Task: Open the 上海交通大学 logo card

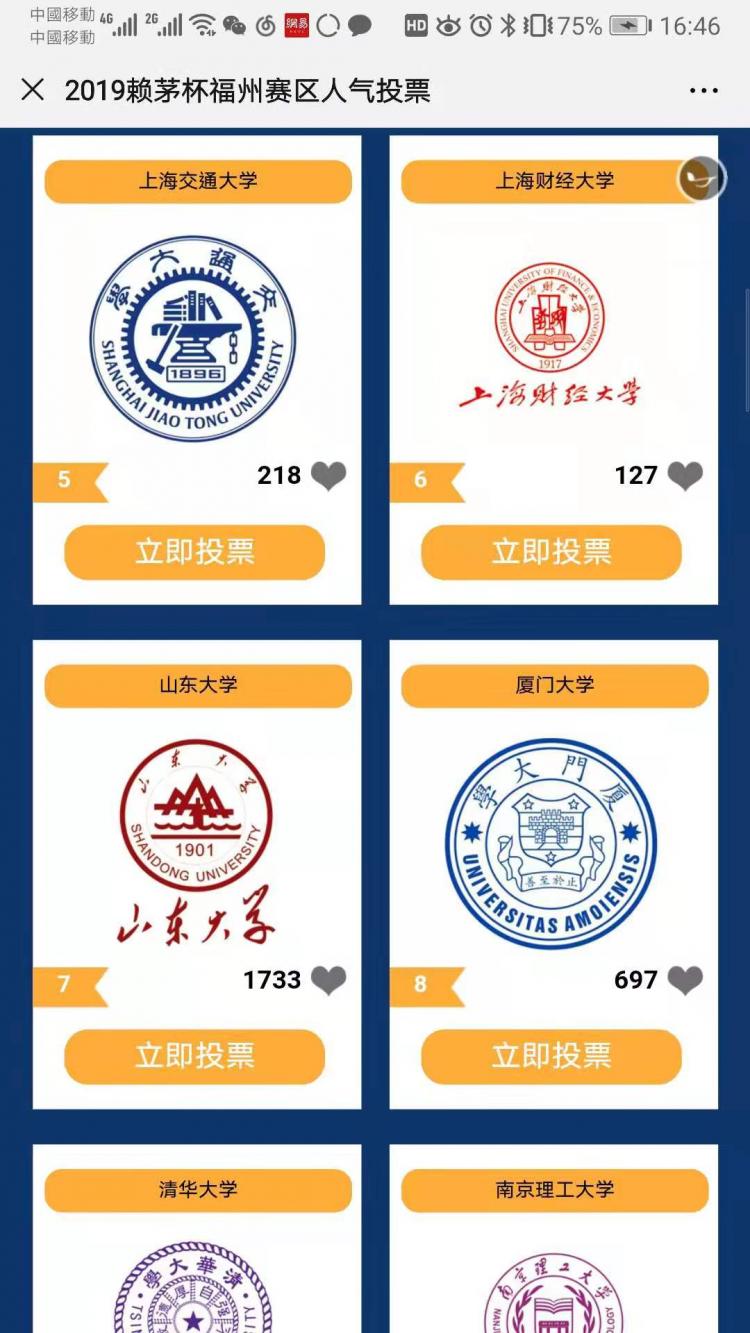Action: (194, 338)
